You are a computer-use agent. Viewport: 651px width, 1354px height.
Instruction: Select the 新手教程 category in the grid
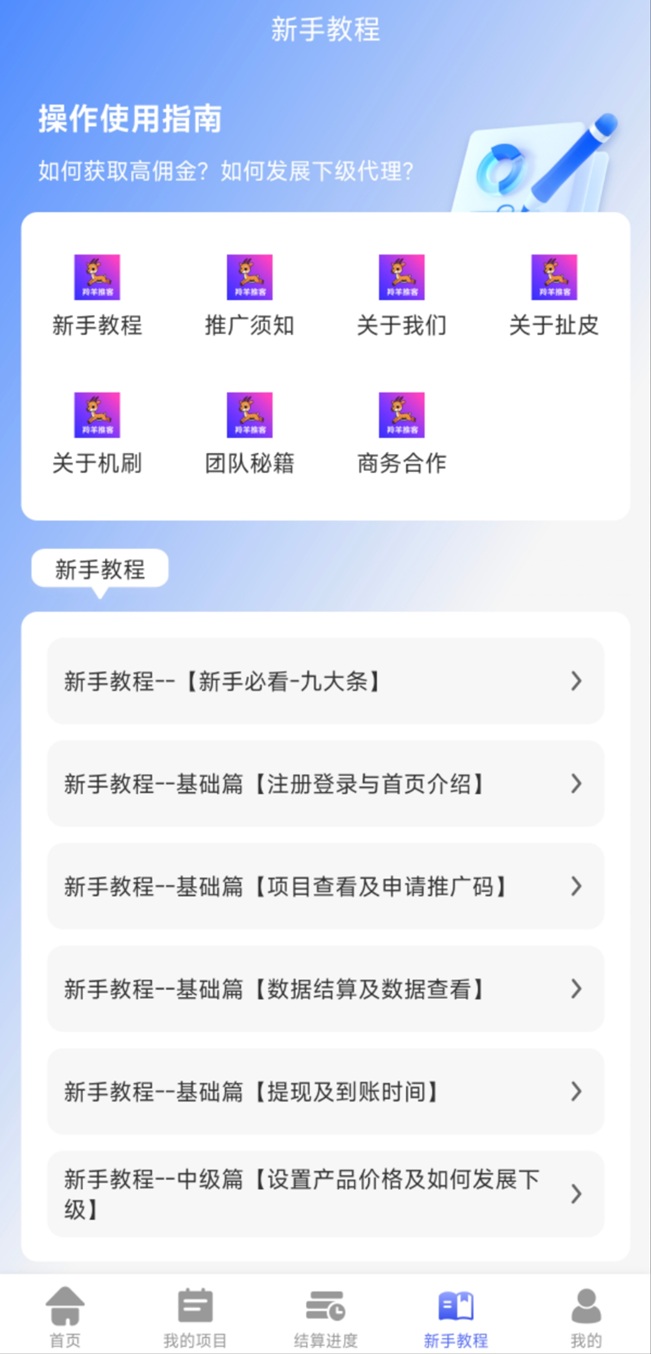97,295
